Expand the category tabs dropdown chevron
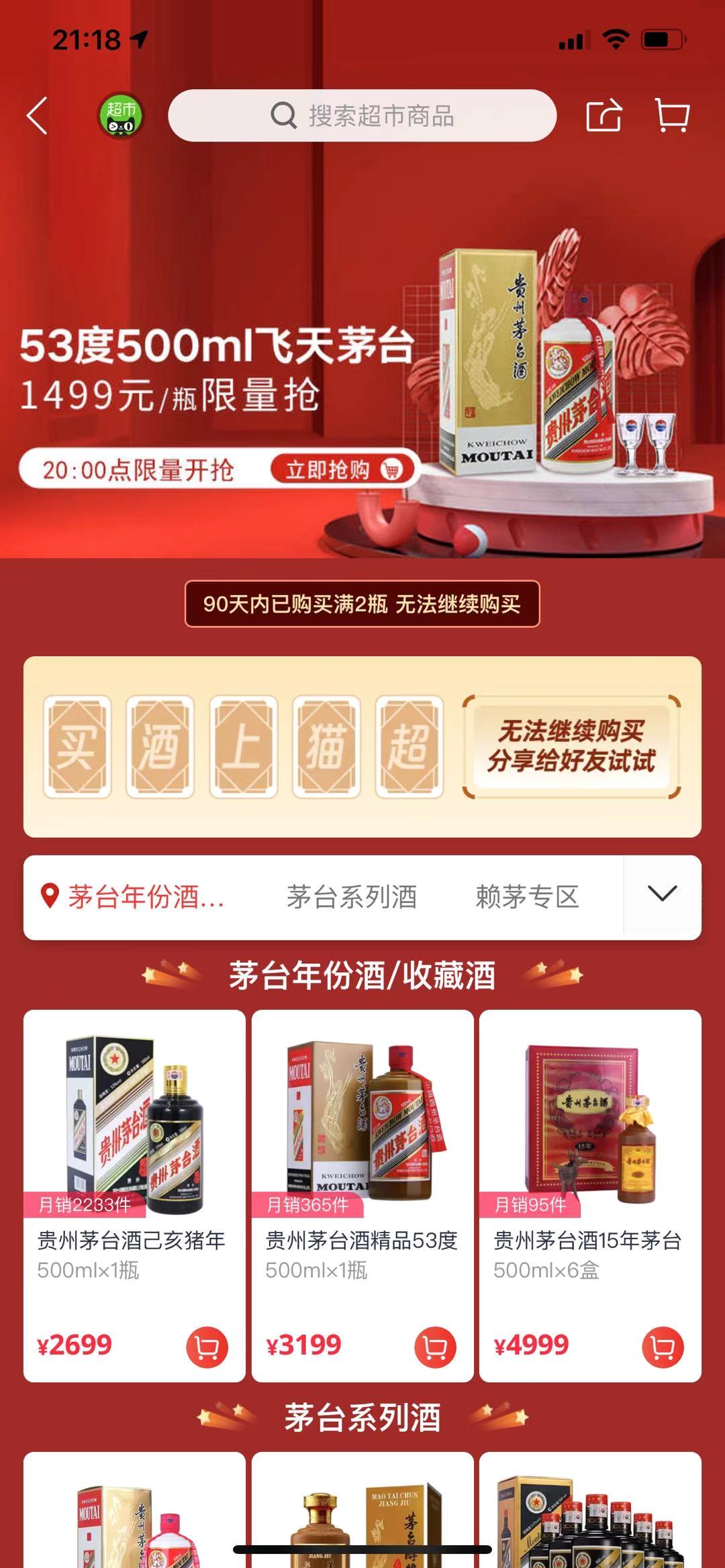This screenshot has width=725, height=1568. (662, 894)
